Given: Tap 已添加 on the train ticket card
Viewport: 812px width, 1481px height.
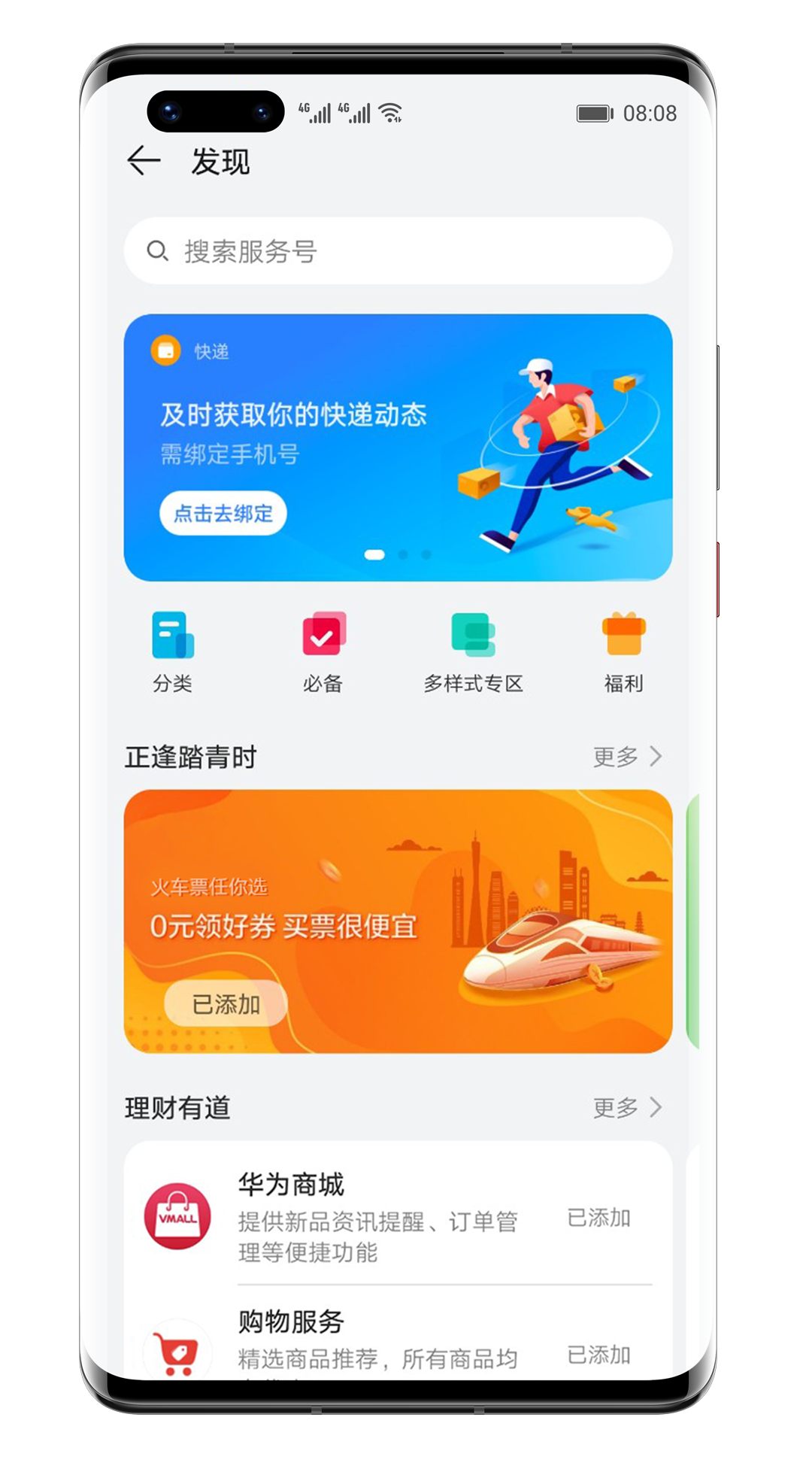Looking at the screenshot, I should (x=226, y=1004).
